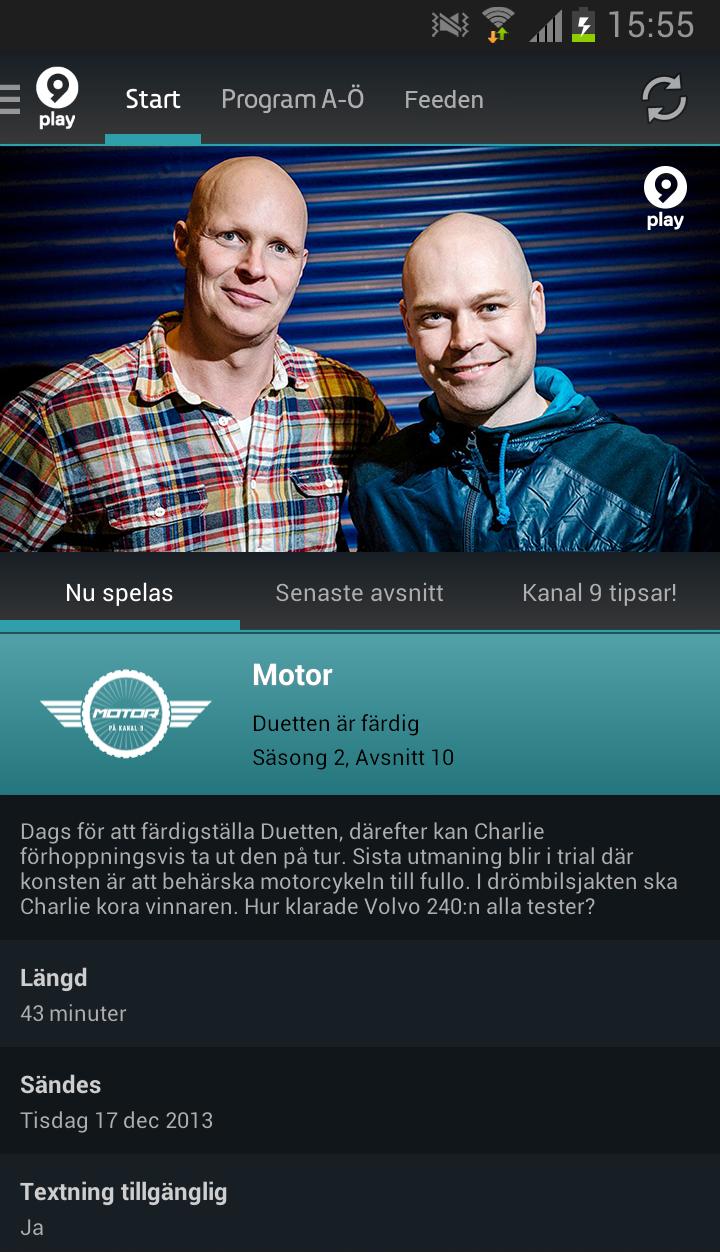Tap the mobile signal strength bars

tap(545, 22)
